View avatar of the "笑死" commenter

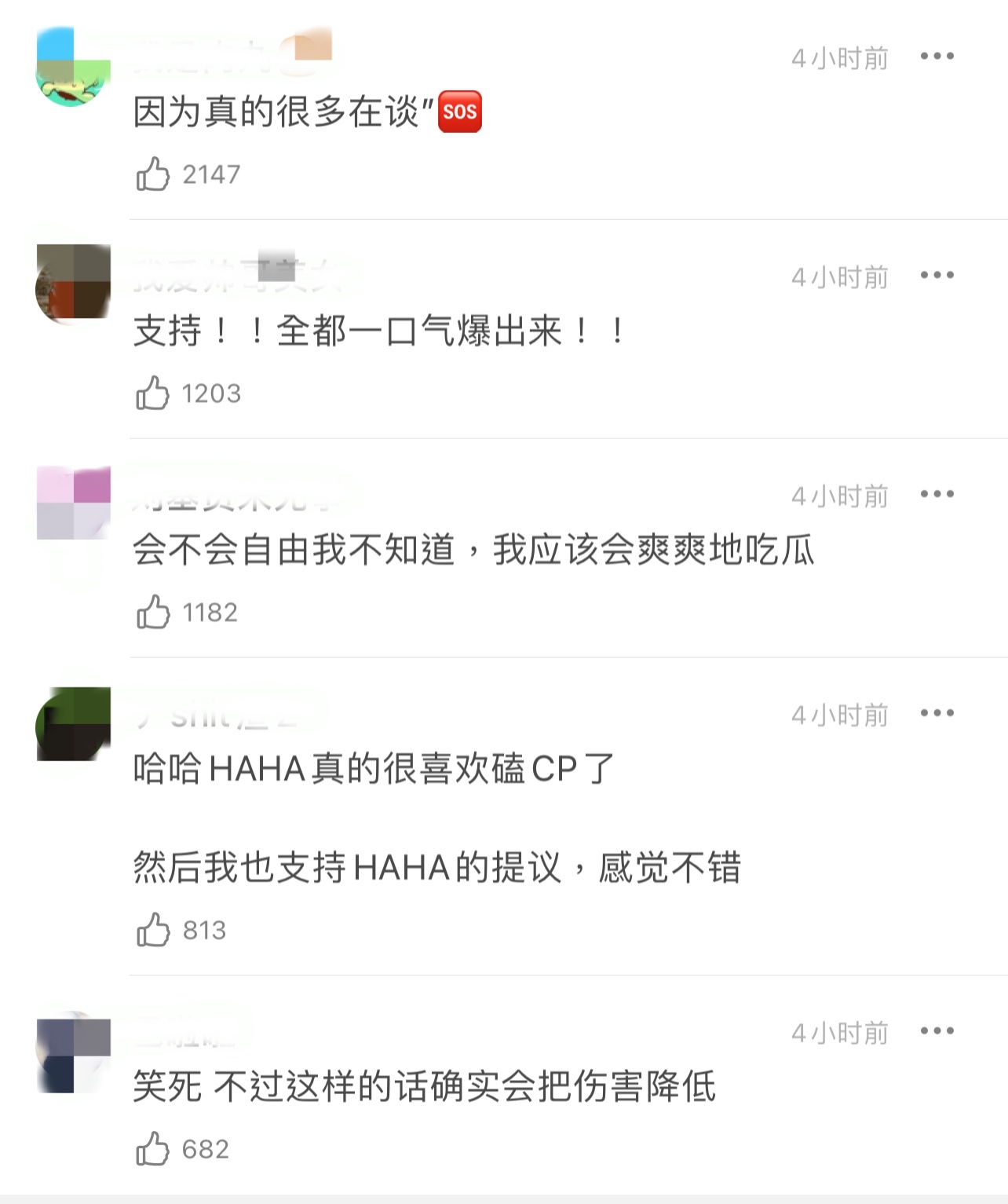pos(74,1054)
